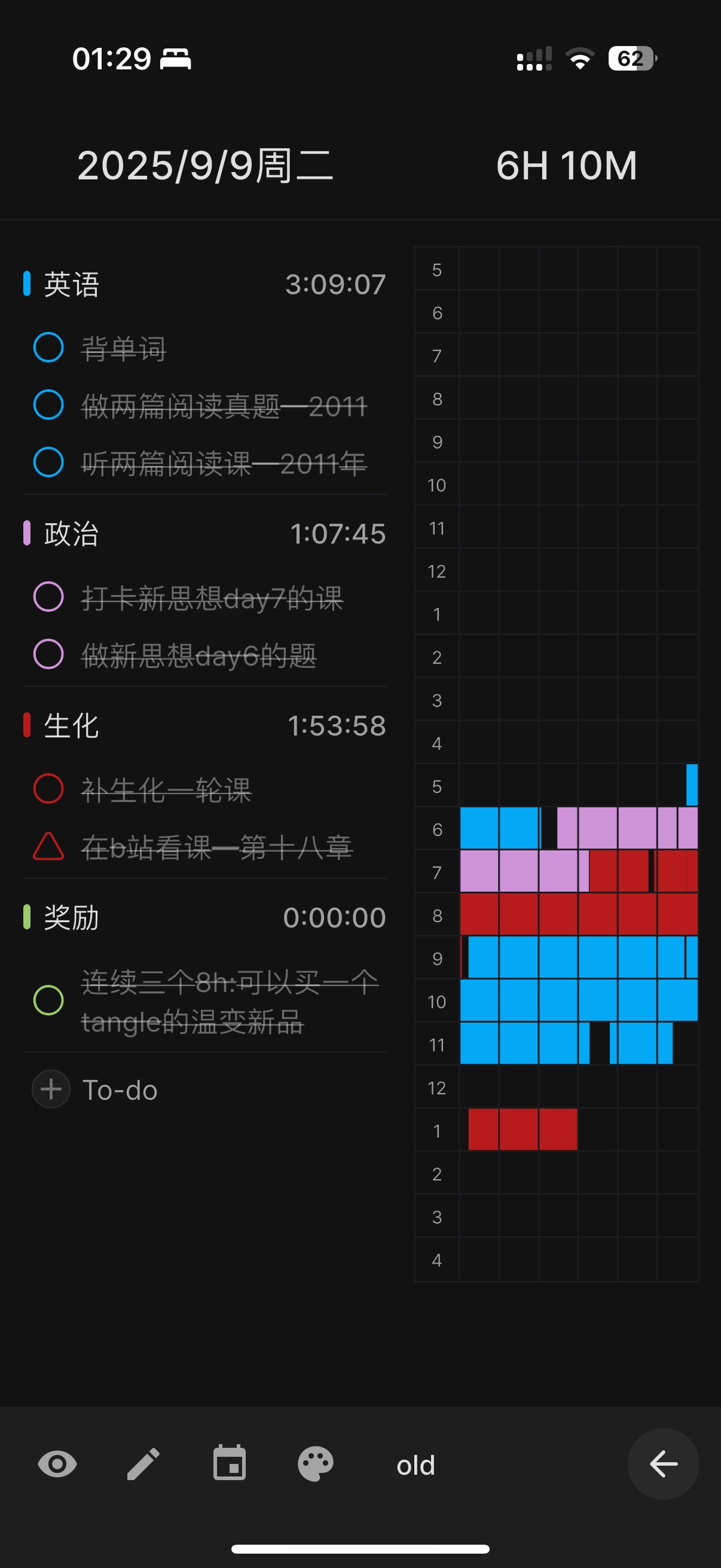Open the 奖励 category header
The height and width of the screenshot is (1568, 721).
tap(72, 917)
